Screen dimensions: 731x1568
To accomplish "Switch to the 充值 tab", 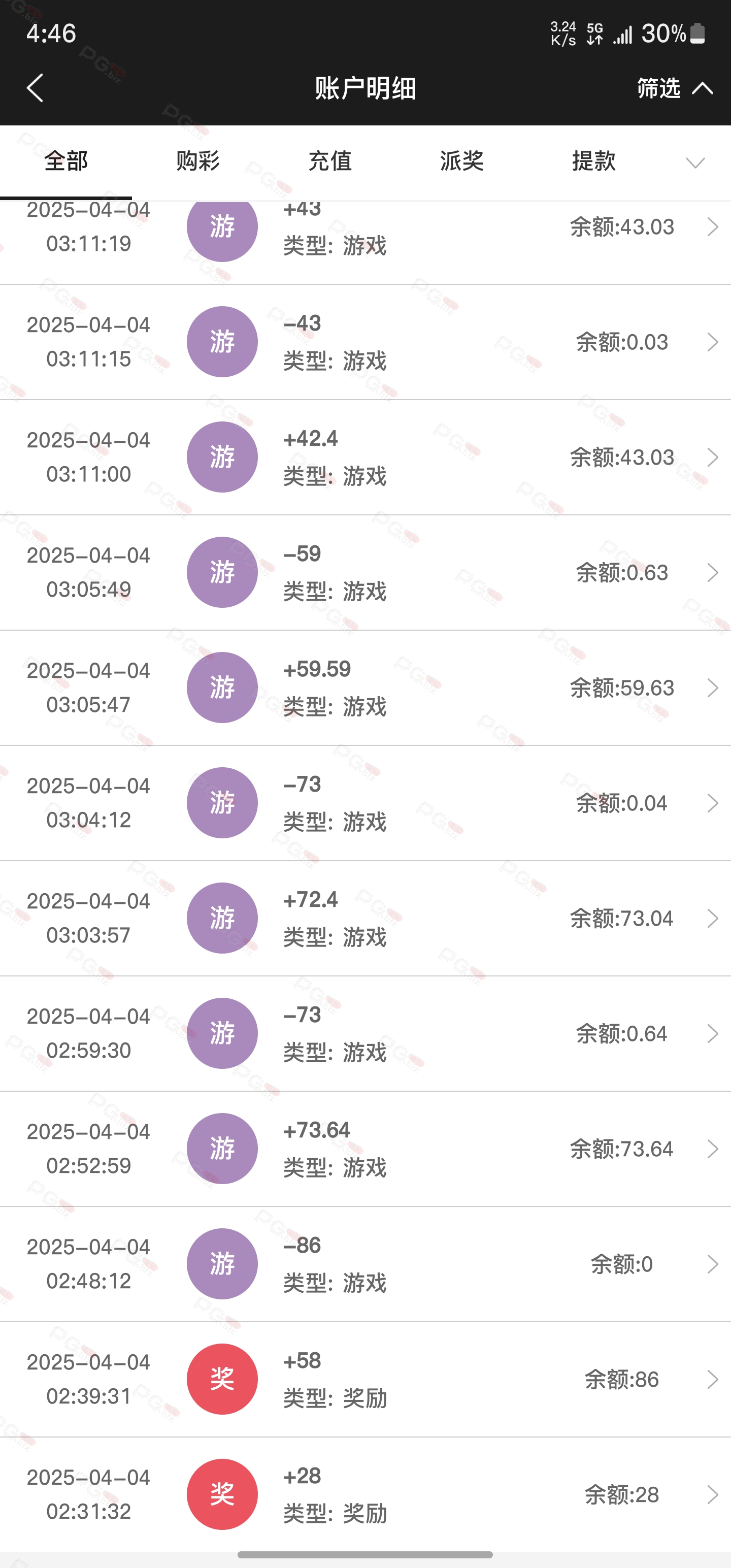I will pyautogui.click(x=330, y=161).
